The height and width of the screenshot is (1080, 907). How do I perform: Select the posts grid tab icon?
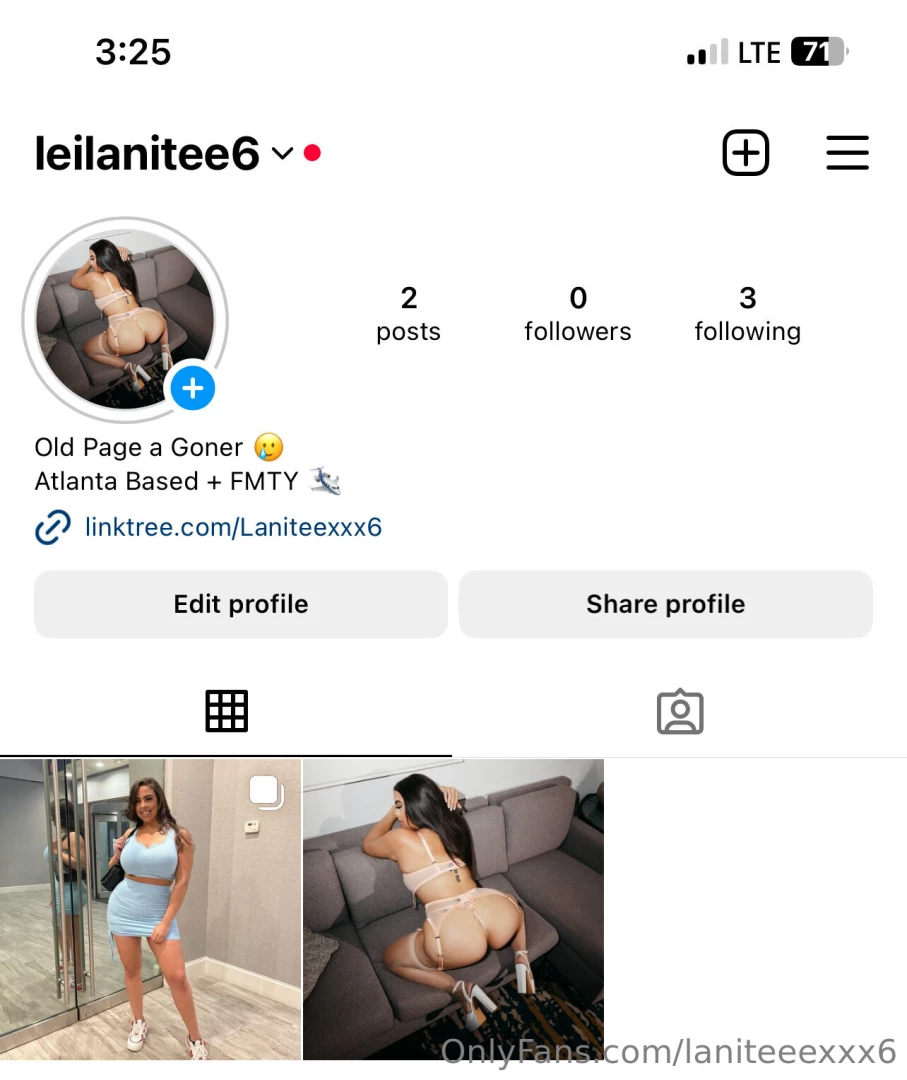click(226, 711)
